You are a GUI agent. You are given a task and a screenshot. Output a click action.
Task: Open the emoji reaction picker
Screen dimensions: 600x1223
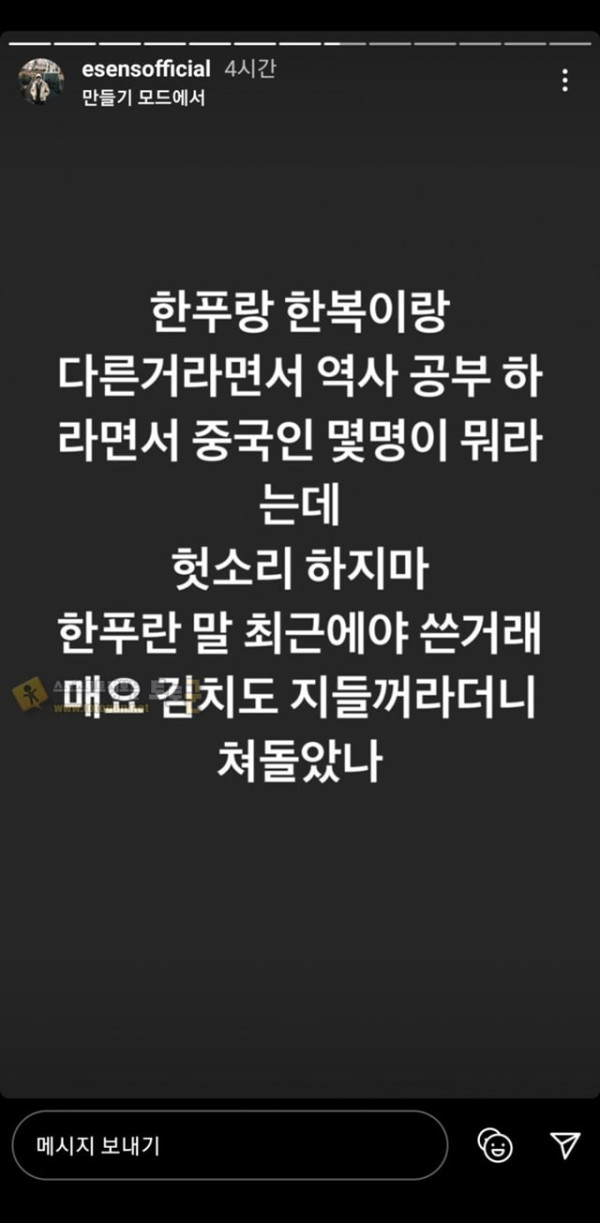point(496,1145)
